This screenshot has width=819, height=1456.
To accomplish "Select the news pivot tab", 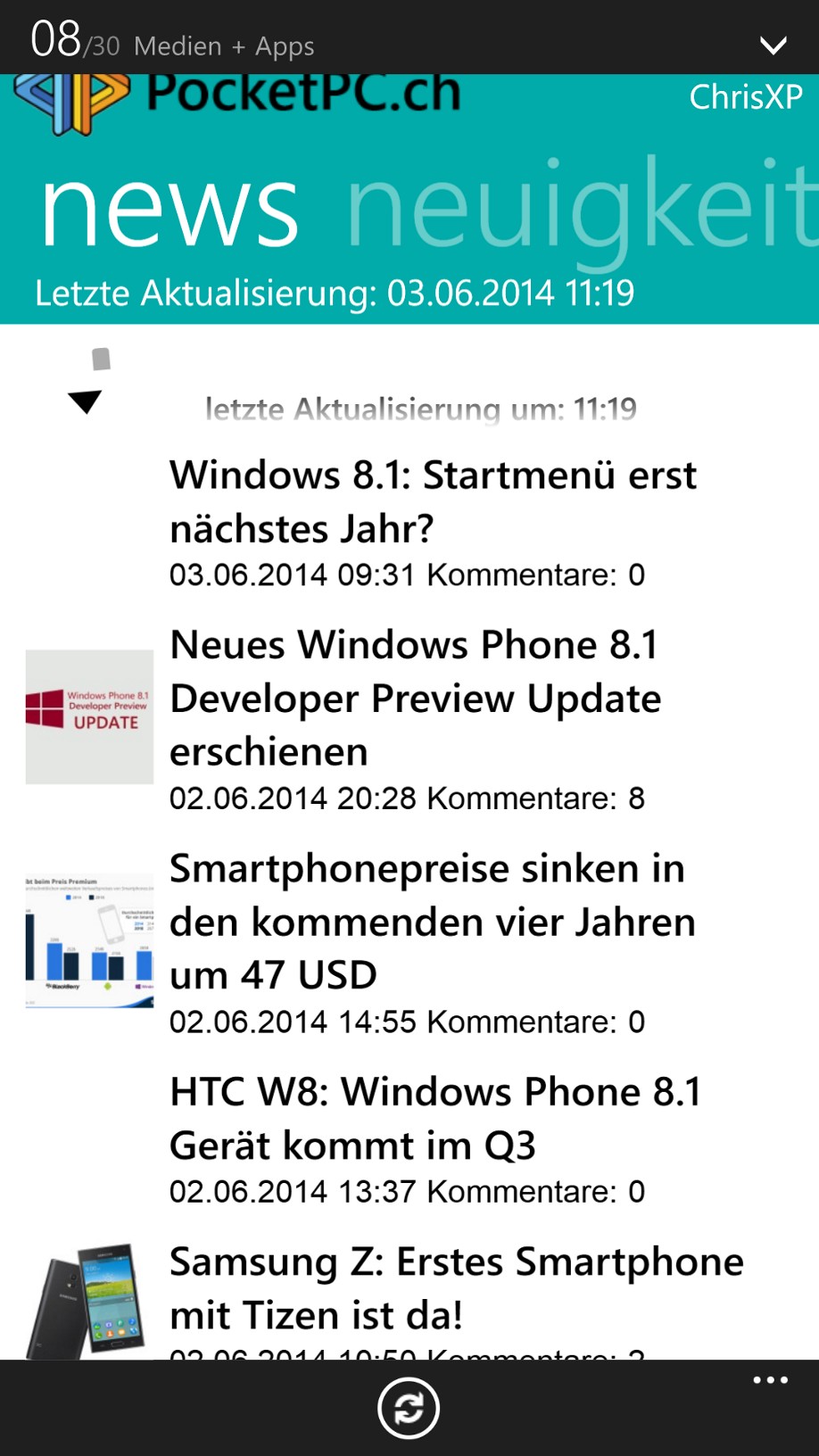I will (x=170, y=211).
